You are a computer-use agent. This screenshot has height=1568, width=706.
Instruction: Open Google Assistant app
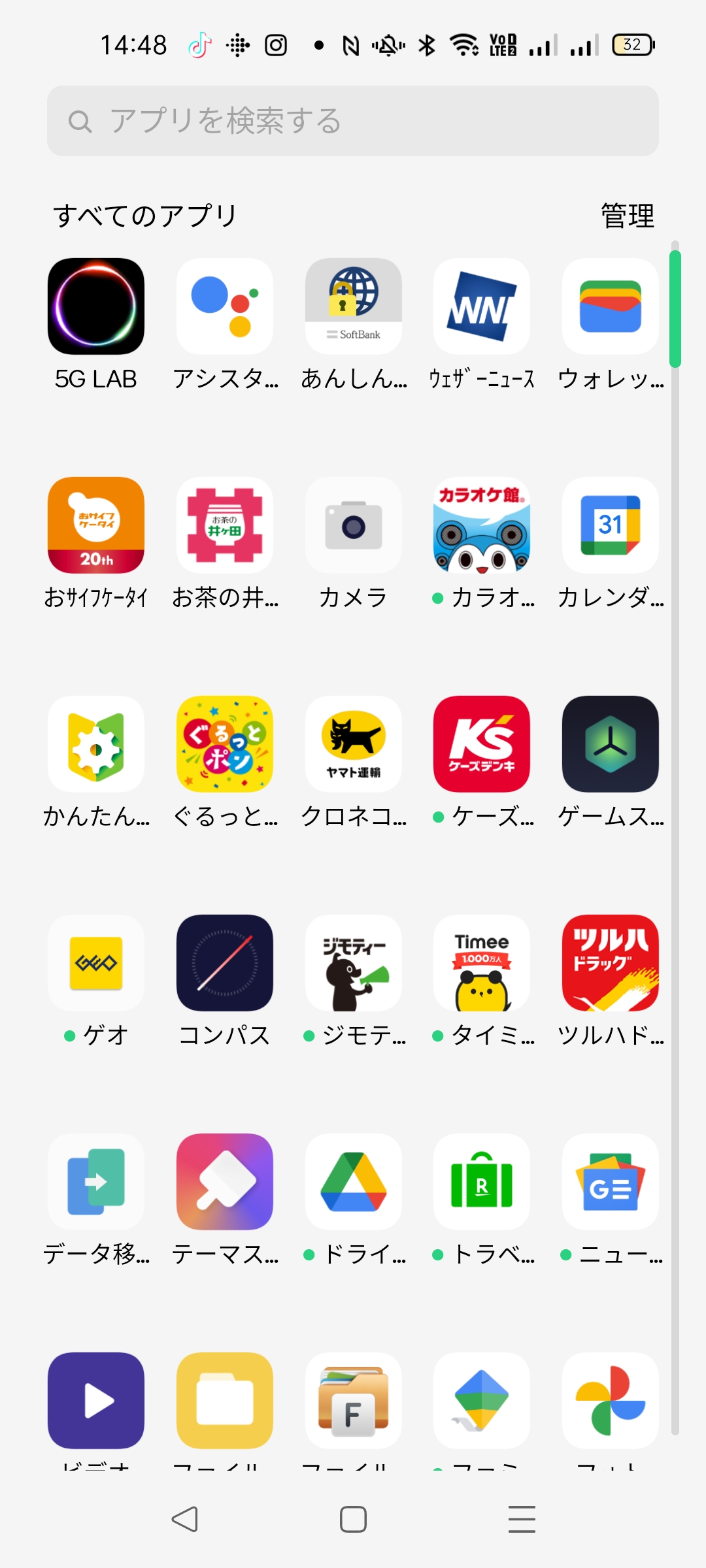224,307
